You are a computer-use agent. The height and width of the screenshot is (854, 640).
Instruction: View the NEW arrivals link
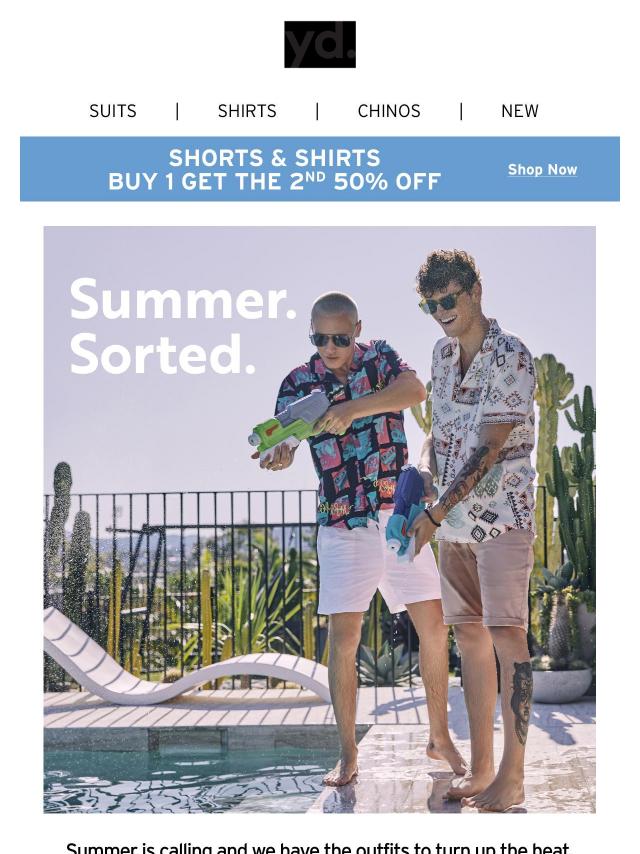519,111
